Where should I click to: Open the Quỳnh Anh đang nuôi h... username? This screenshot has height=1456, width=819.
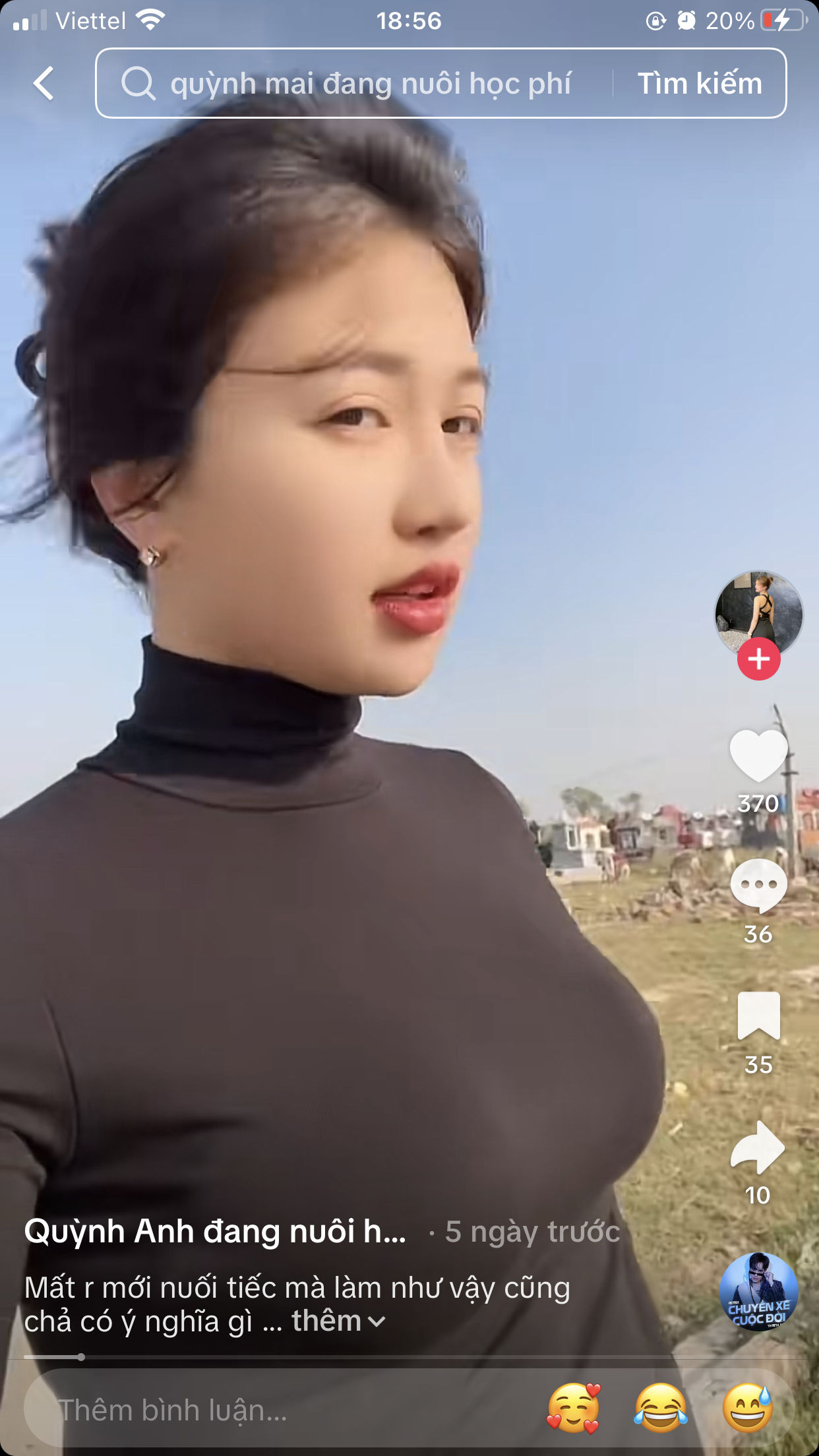pos(215,1232)
